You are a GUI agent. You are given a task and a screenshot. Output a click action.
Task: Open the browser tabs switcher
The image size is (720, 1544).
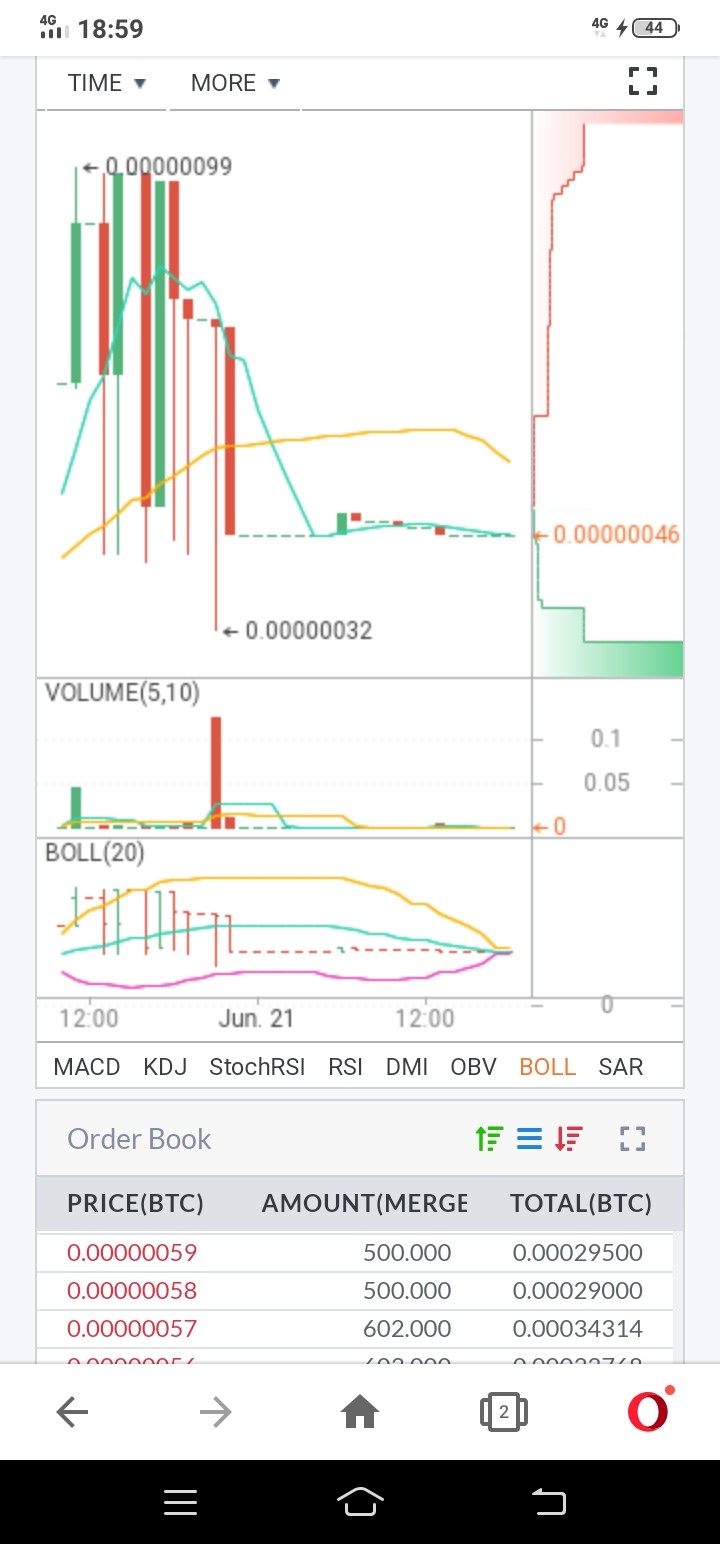pos(504,1412)
